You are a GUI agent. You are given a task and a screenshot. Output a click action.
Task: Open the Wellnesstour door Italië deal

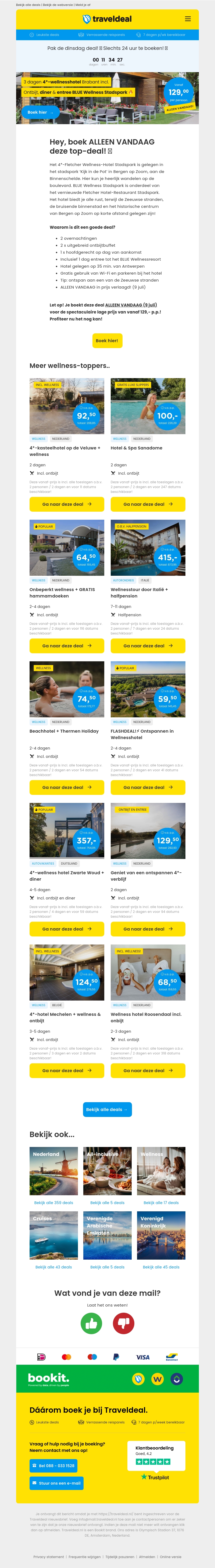tap(148, 646)
